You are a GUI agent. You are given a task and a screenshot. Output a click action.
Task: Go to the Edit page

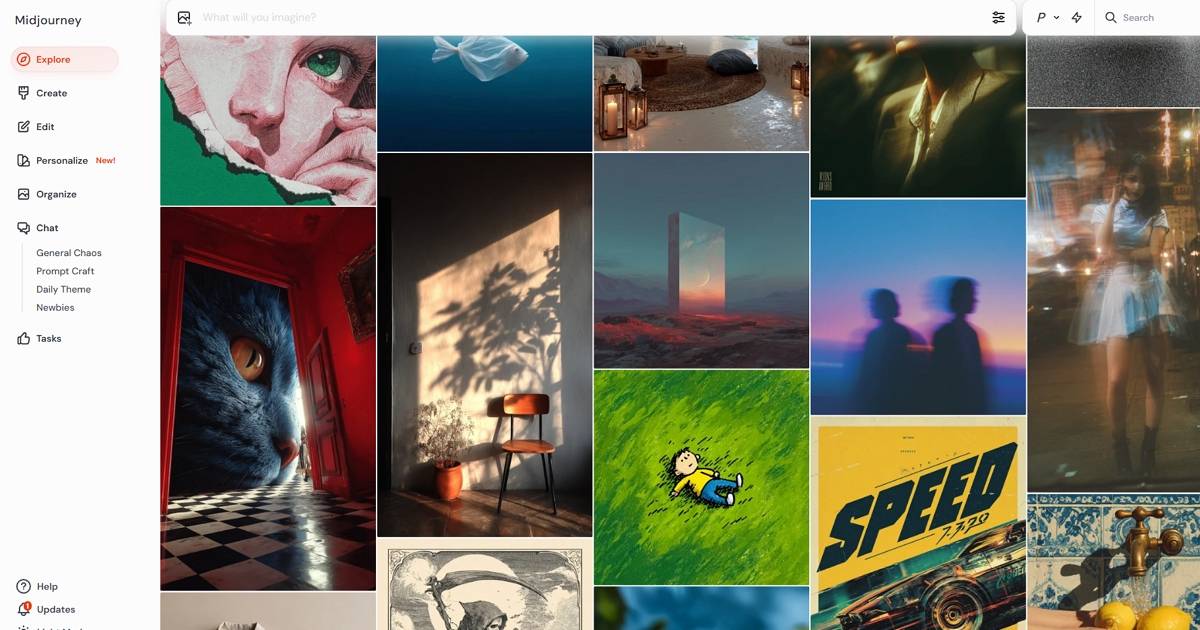pos(45,127)
